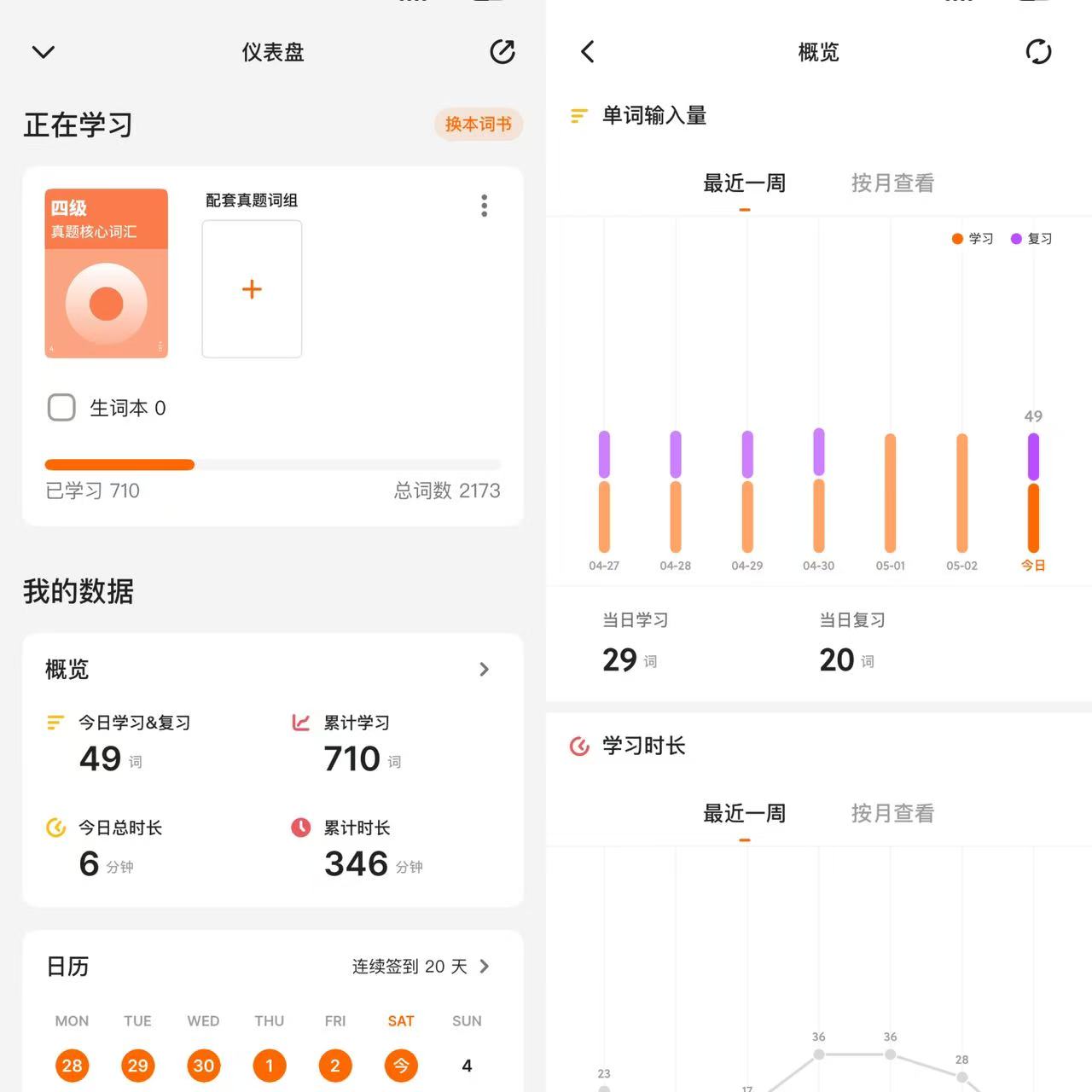
Task: Select today's 今 circle in the calendar
Action: 401,1066
